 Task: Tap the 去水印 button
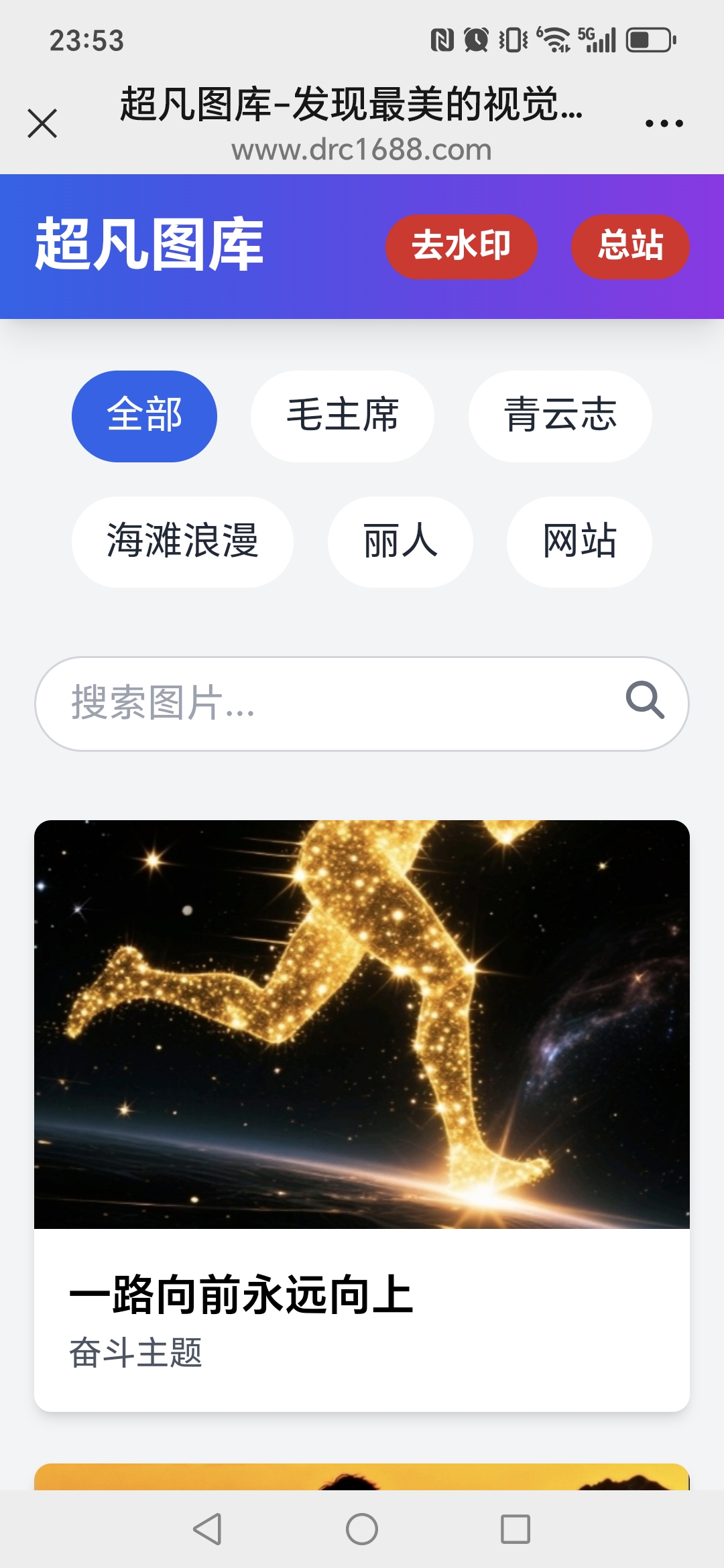click(x=461, y=246)
